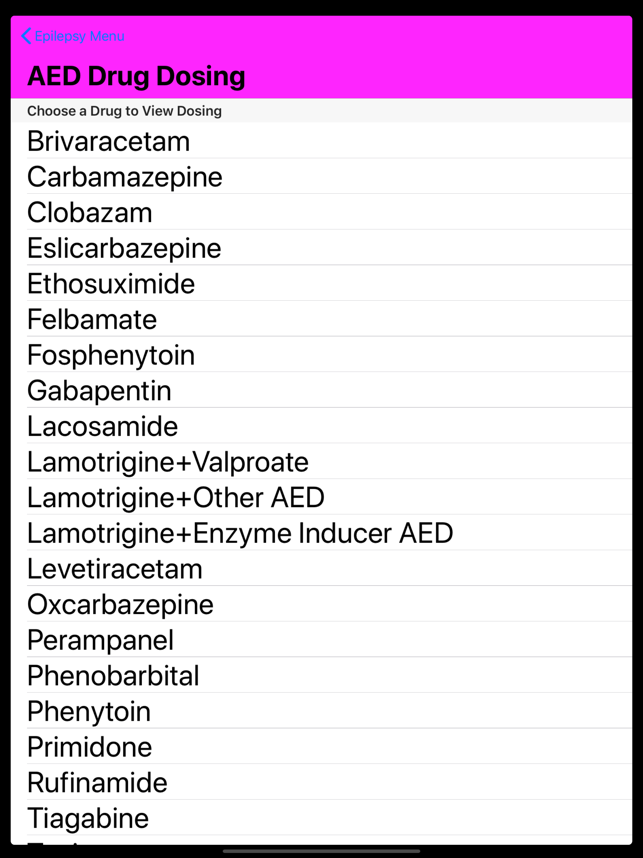Viewport: 643px width, 858px height.
Task: View dosing for Clobazam
Action: click(x=90, y=213)
